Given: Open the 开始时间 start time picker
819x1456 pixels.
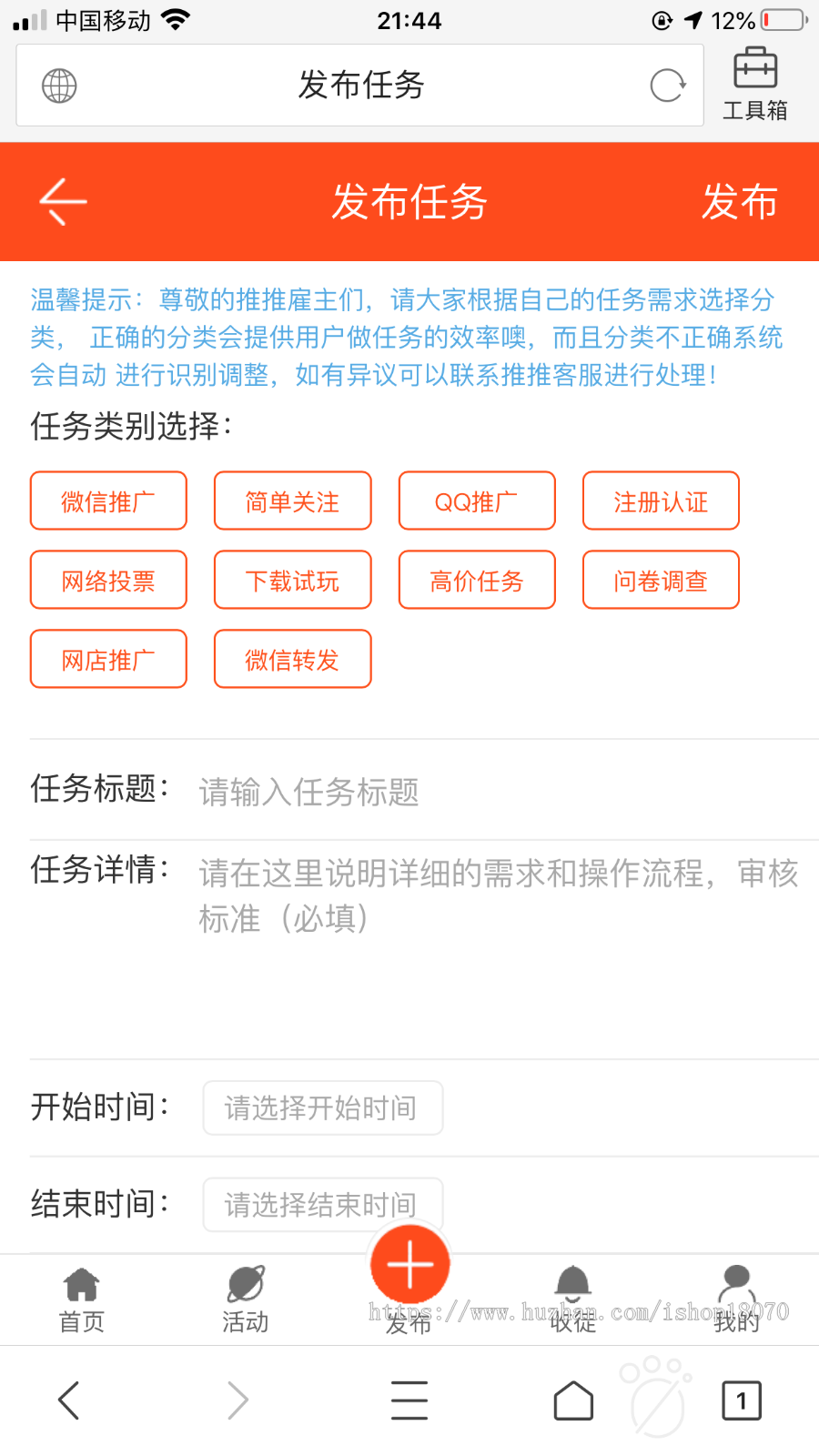Looking at the screenshot, I should coord(322,1107).
